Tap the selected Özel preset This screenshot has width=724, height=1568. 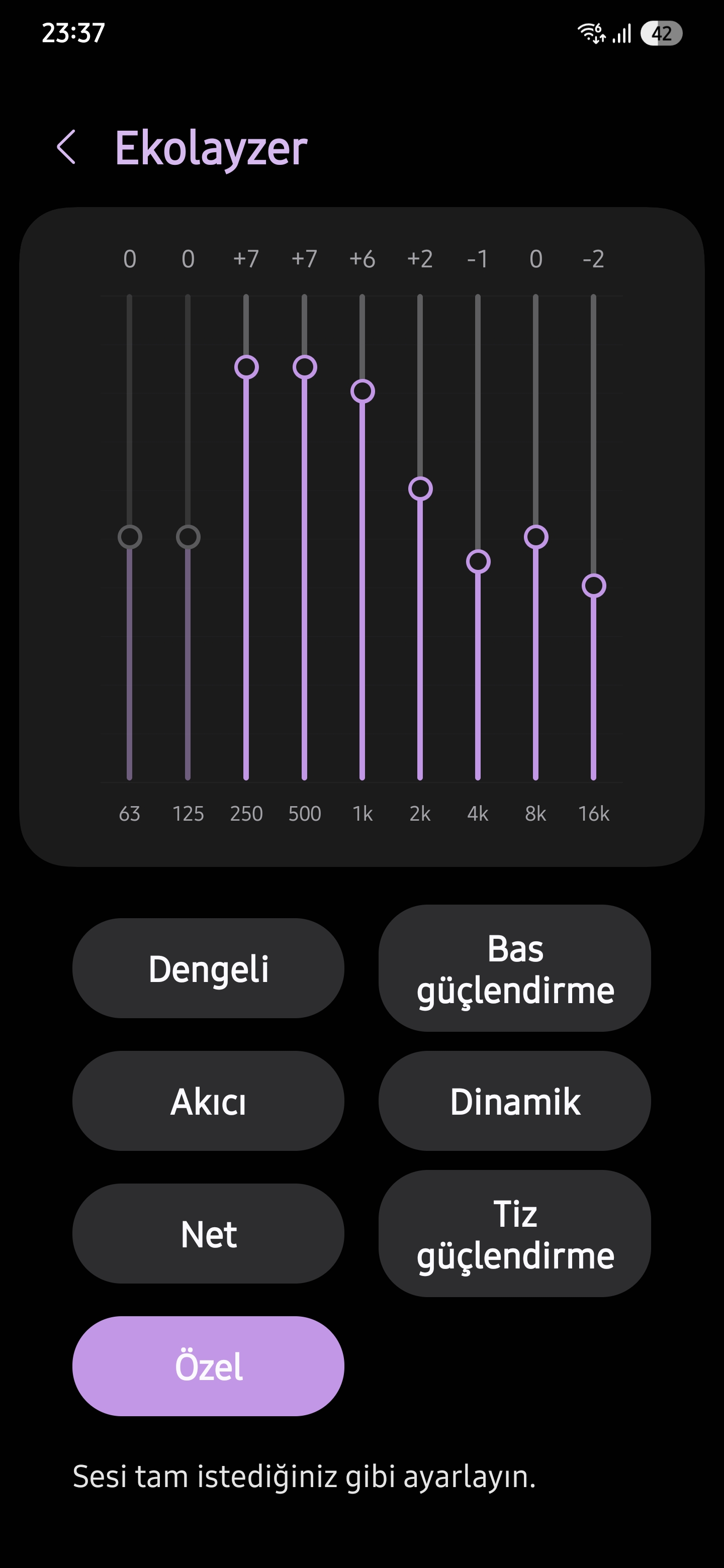point(208,1366)
